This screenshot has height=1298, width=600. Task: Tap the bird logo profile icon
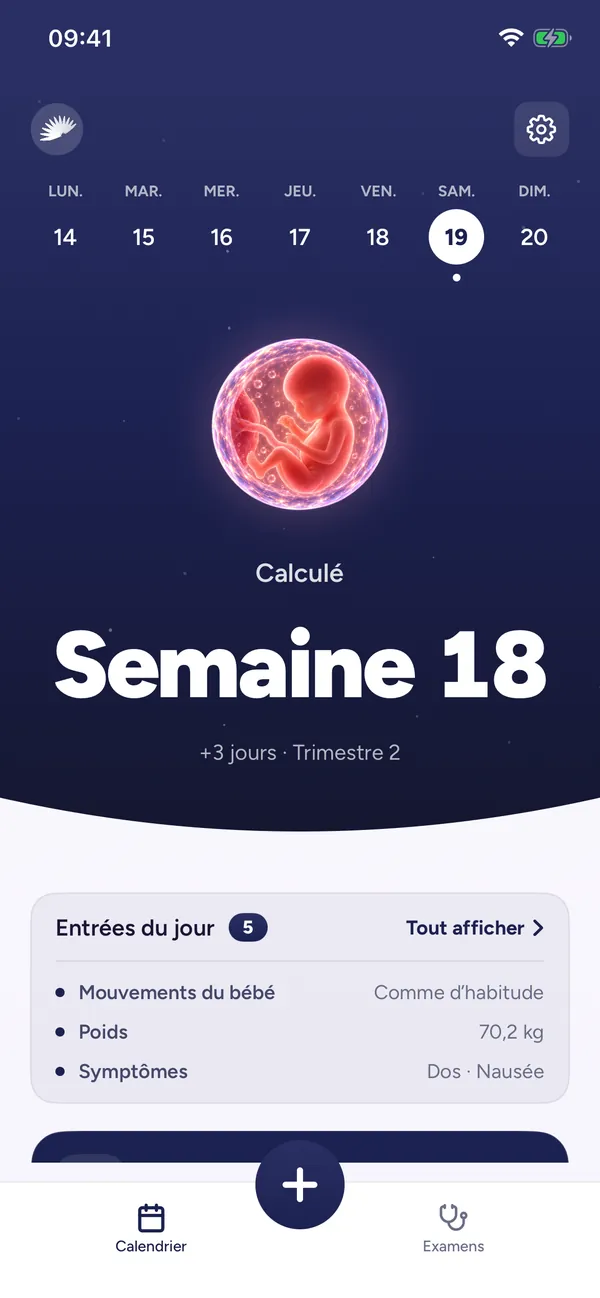pyautogui.click(x=57, y=129)
